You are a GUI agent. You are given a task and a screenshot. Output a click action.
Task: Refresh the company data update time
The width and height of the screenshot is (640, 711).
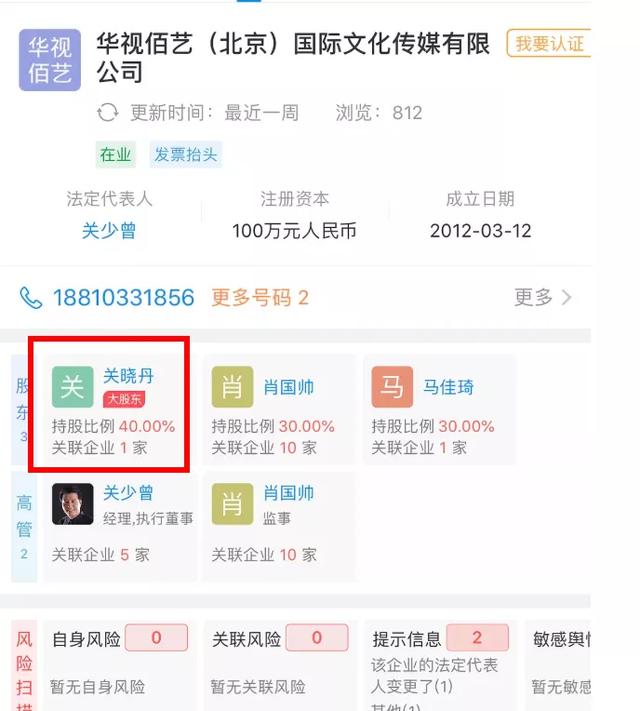click(108, 113)
